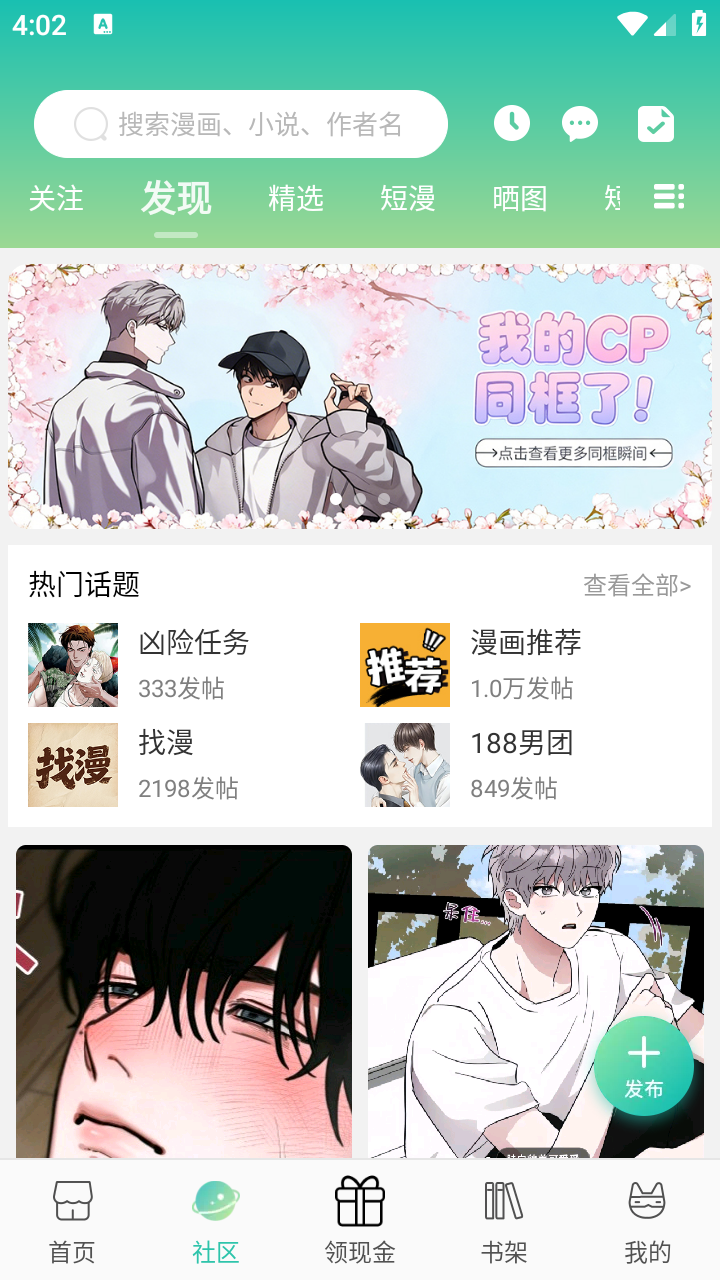This screenshot has height=1280, width=720.
Task: Open the check-in task icon
Action: pyautogui.click(x=655, y=124)
